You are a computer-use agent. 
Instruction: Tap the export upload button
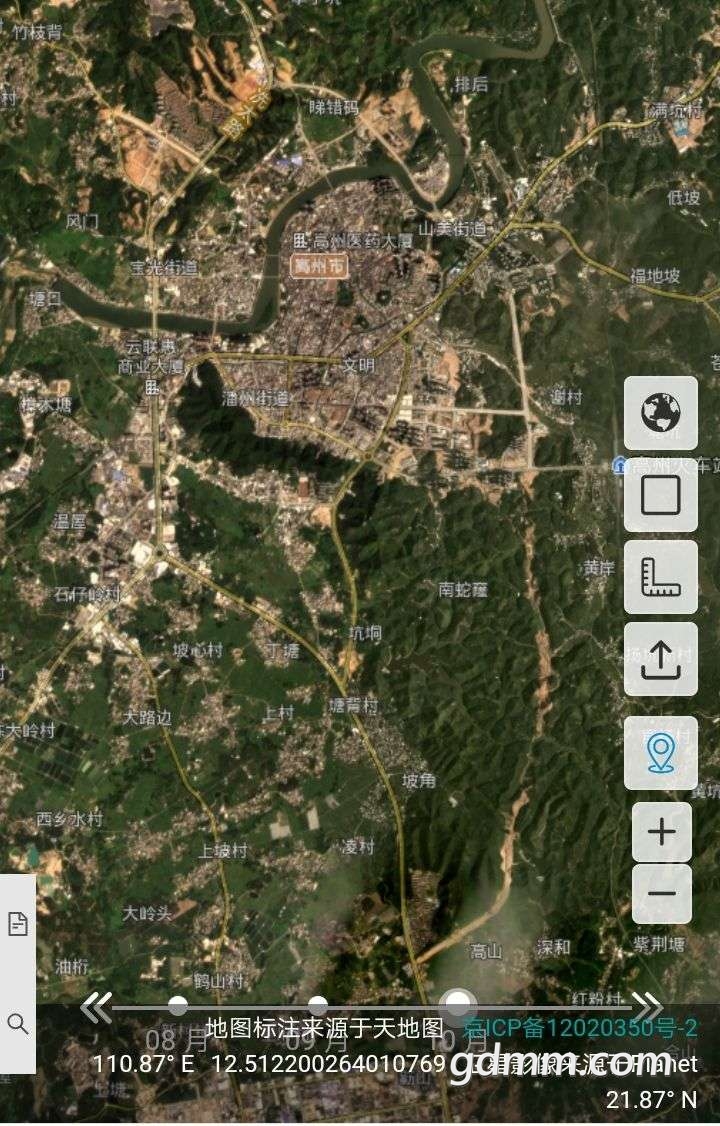click(x=660, y=659)
